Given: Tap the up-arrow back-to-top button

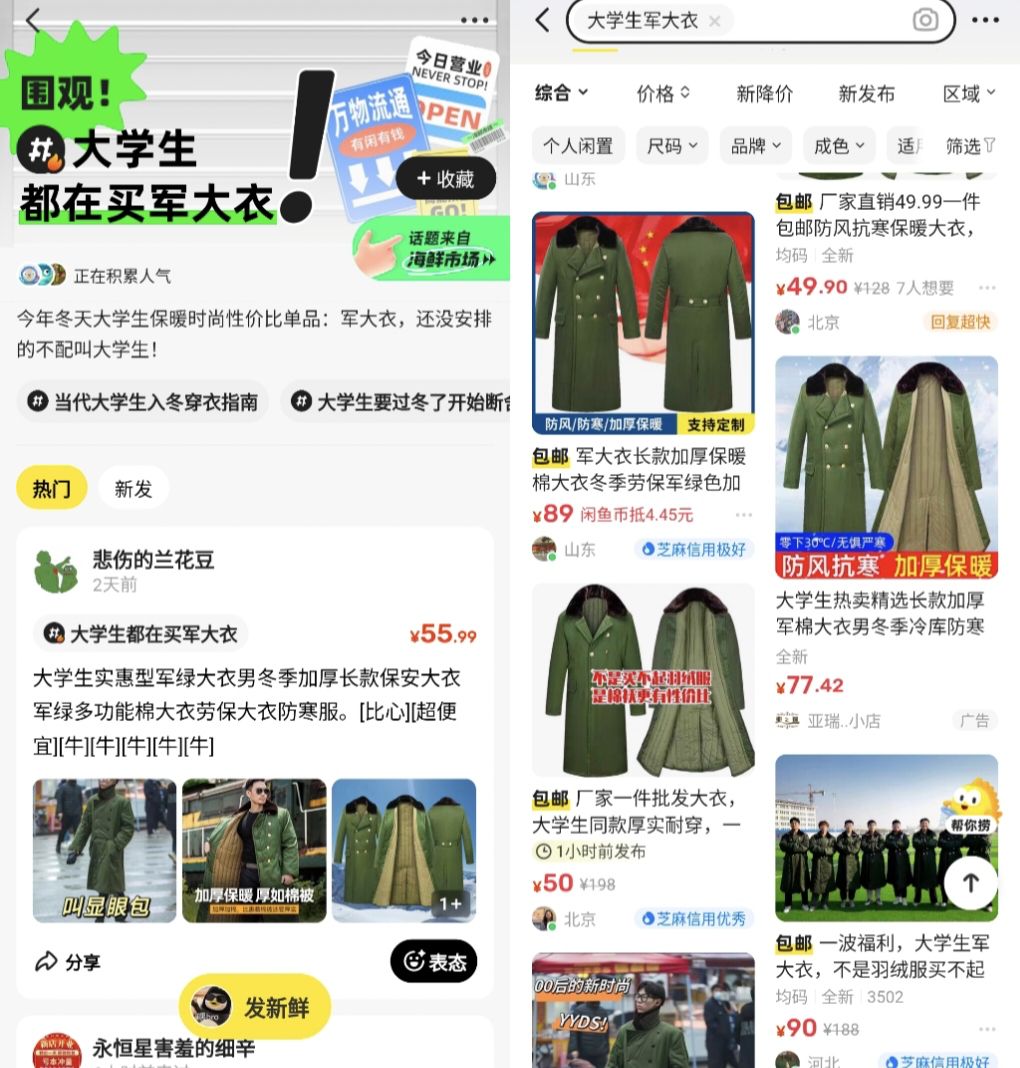Looking at the screenshot, I should pos(970,882).
